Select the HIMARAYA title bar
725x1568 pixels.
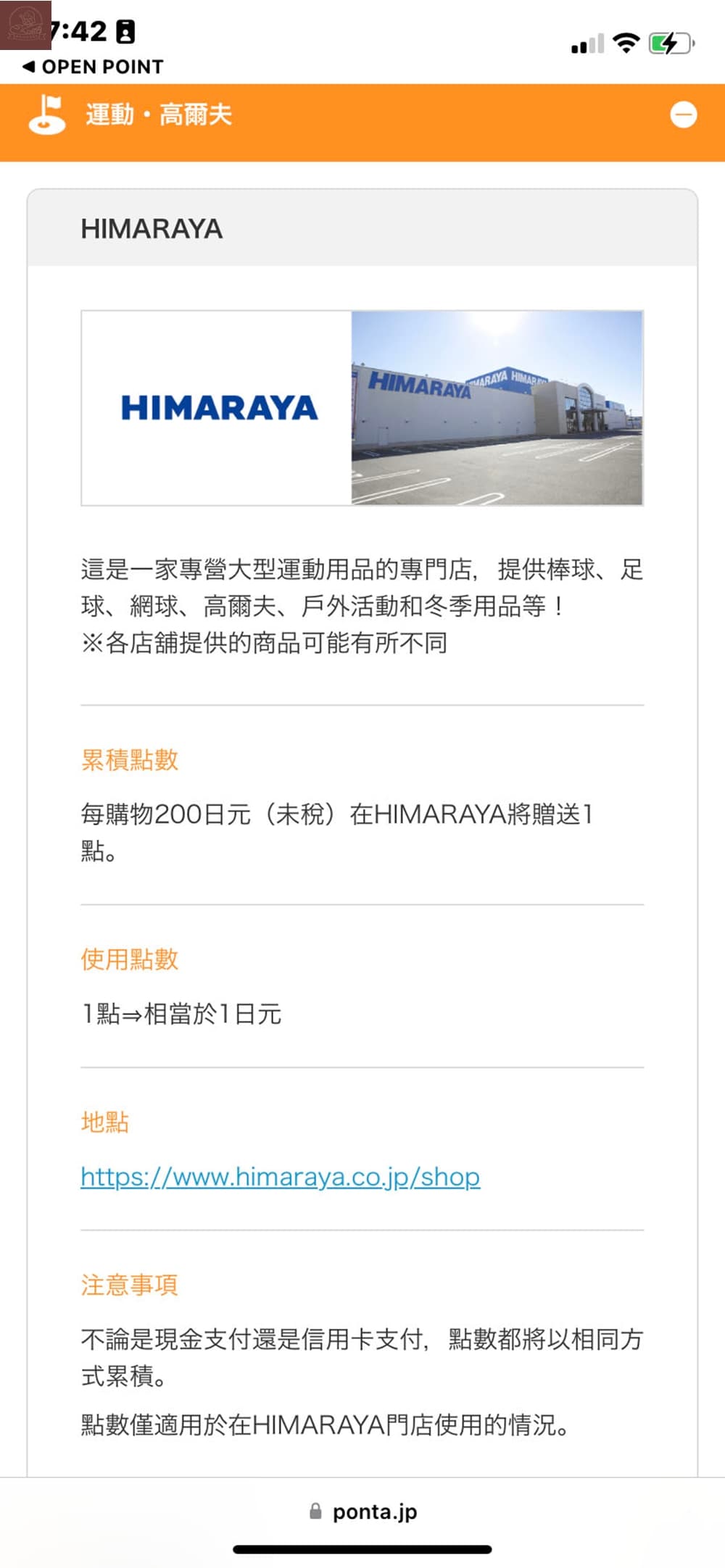coord(152,228)
